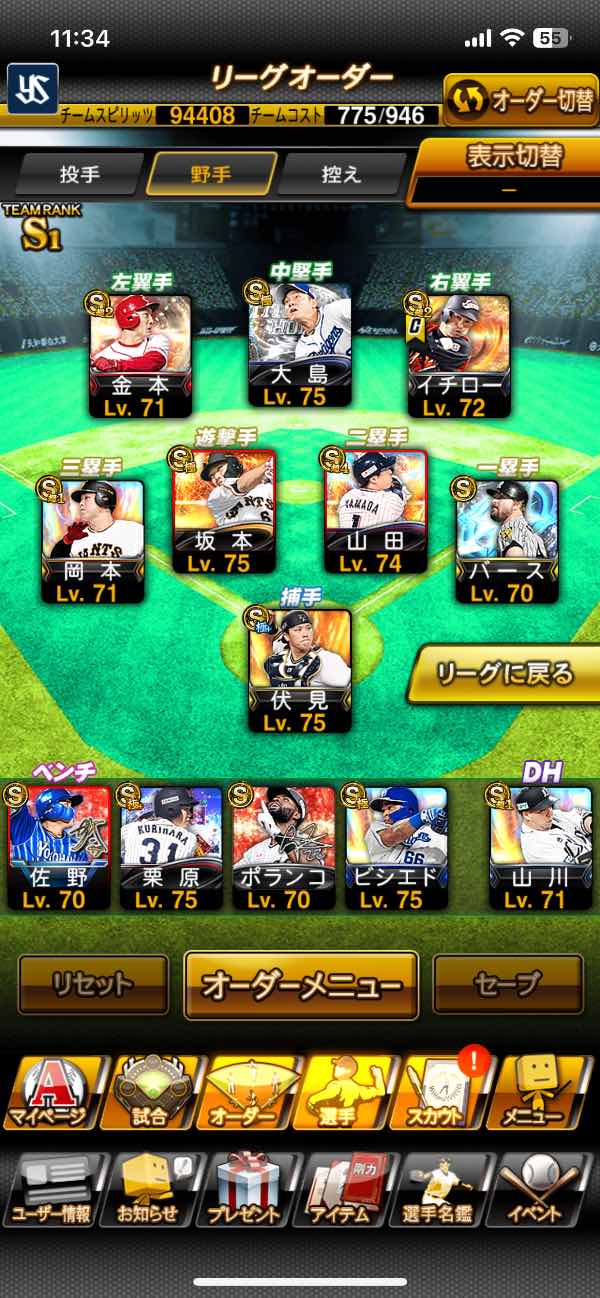The image size is (600, 1298).
Task: Open the 試合 section
Action: coord(150,1091)
